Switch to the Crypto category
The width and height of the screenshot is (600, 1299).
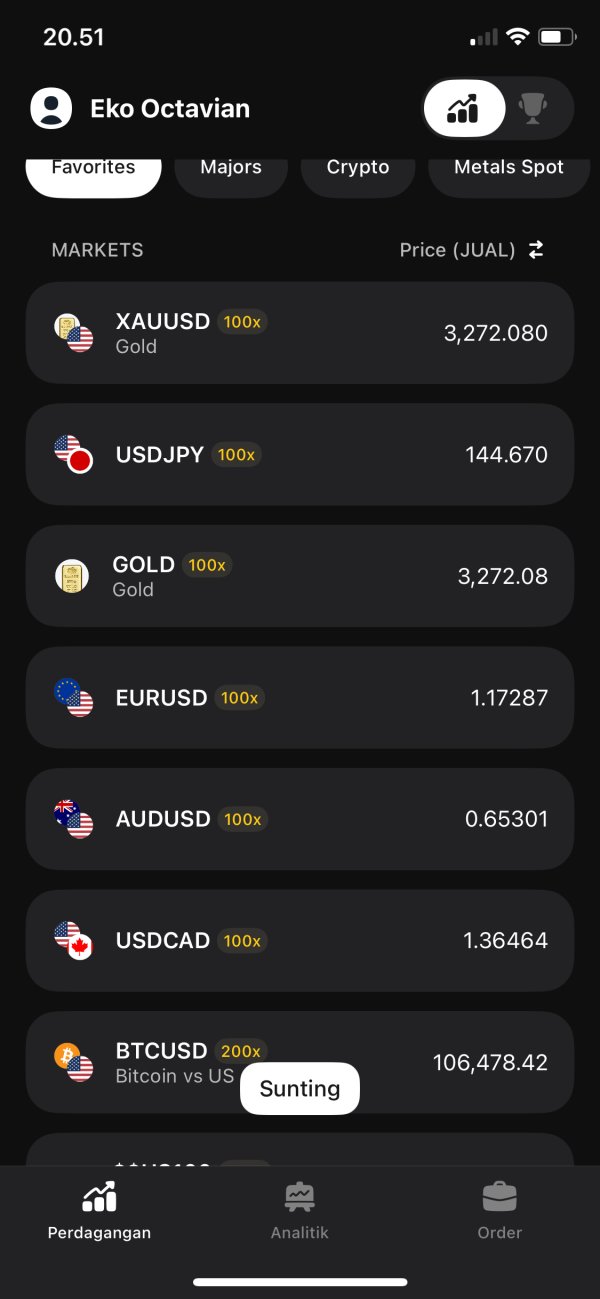[358, 170]
